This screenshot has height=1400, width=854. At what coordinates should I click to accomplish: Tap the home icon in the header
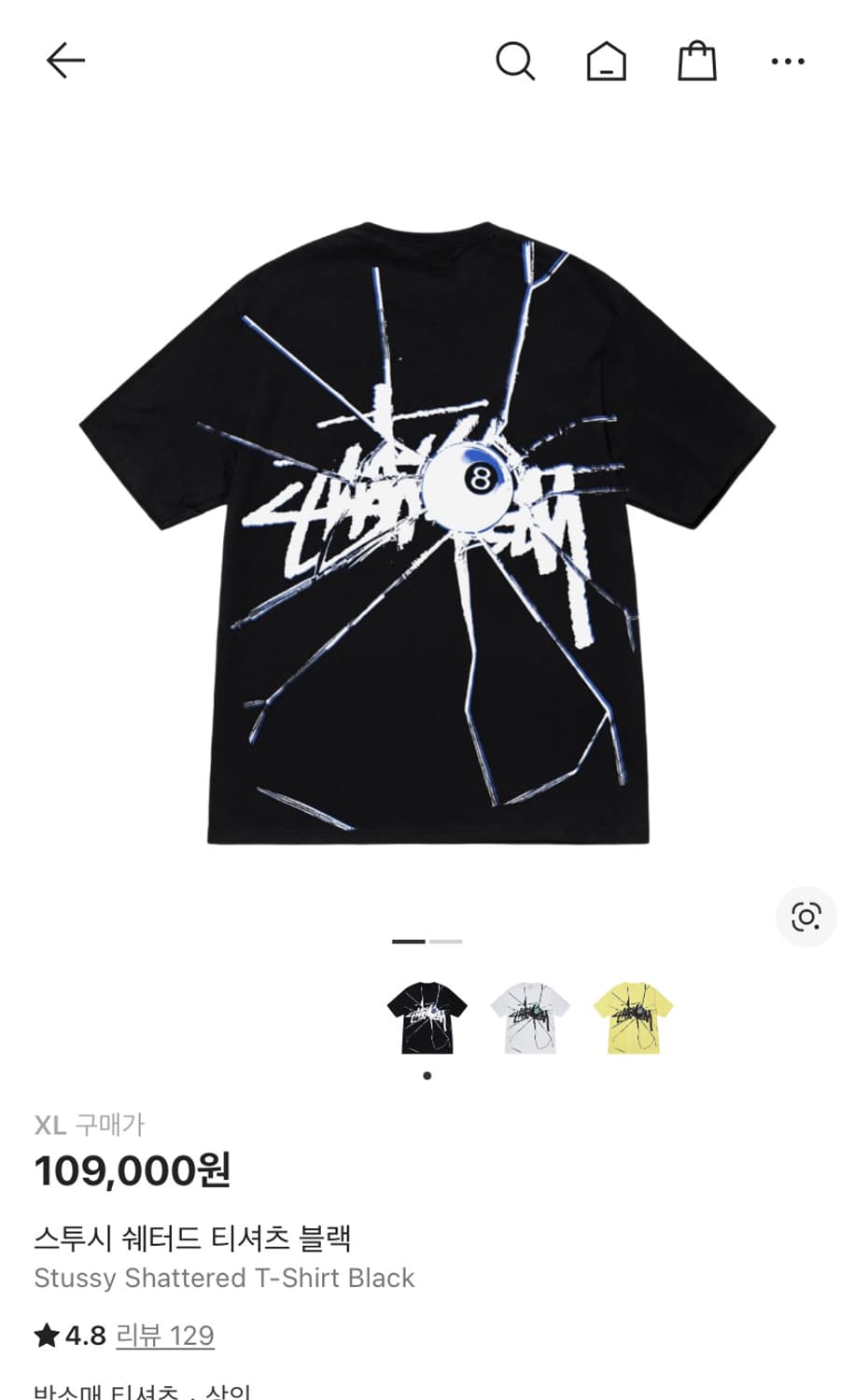click(607, 61)
